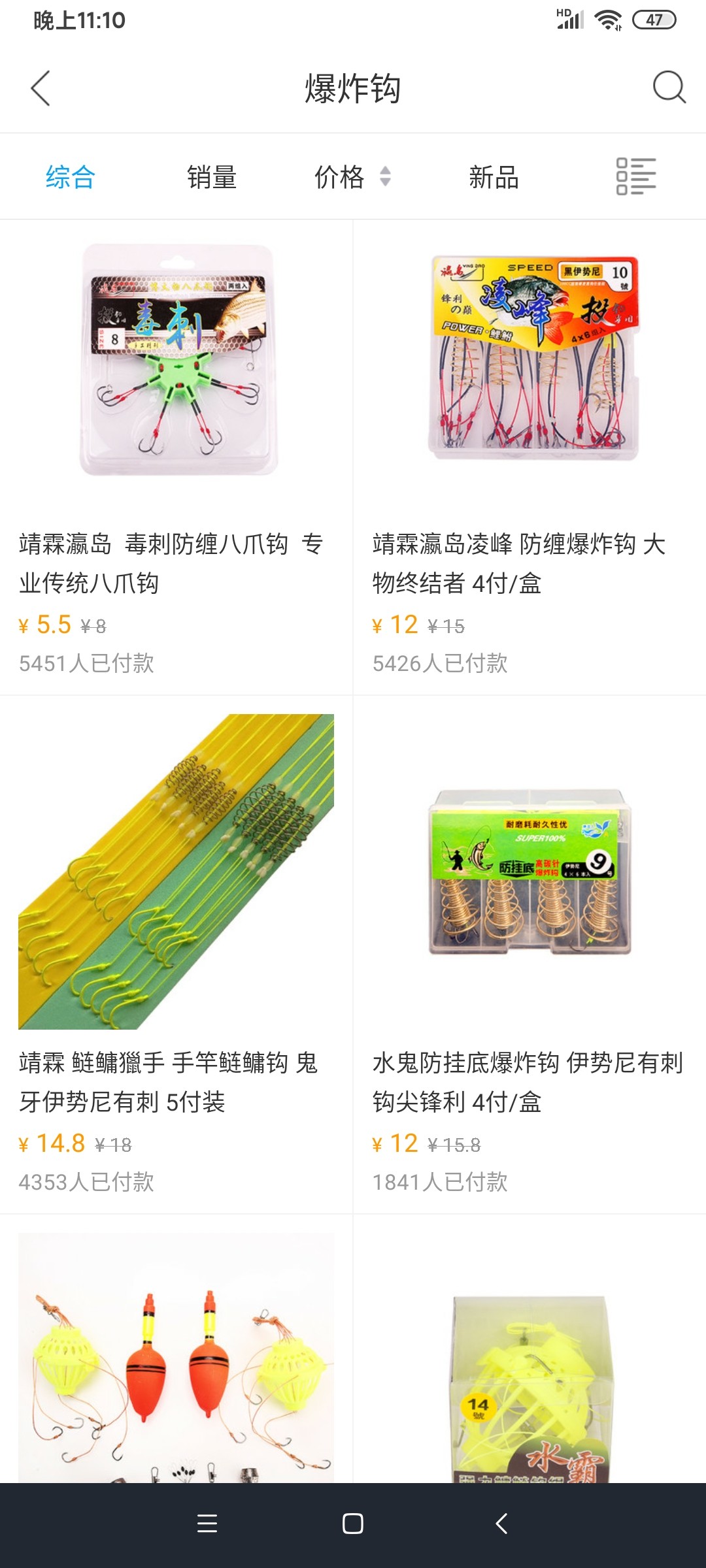Activate 销量 sorting option
Image resolution: width=706 pixels, height=1568 pixels.
(x=212, y=177)
